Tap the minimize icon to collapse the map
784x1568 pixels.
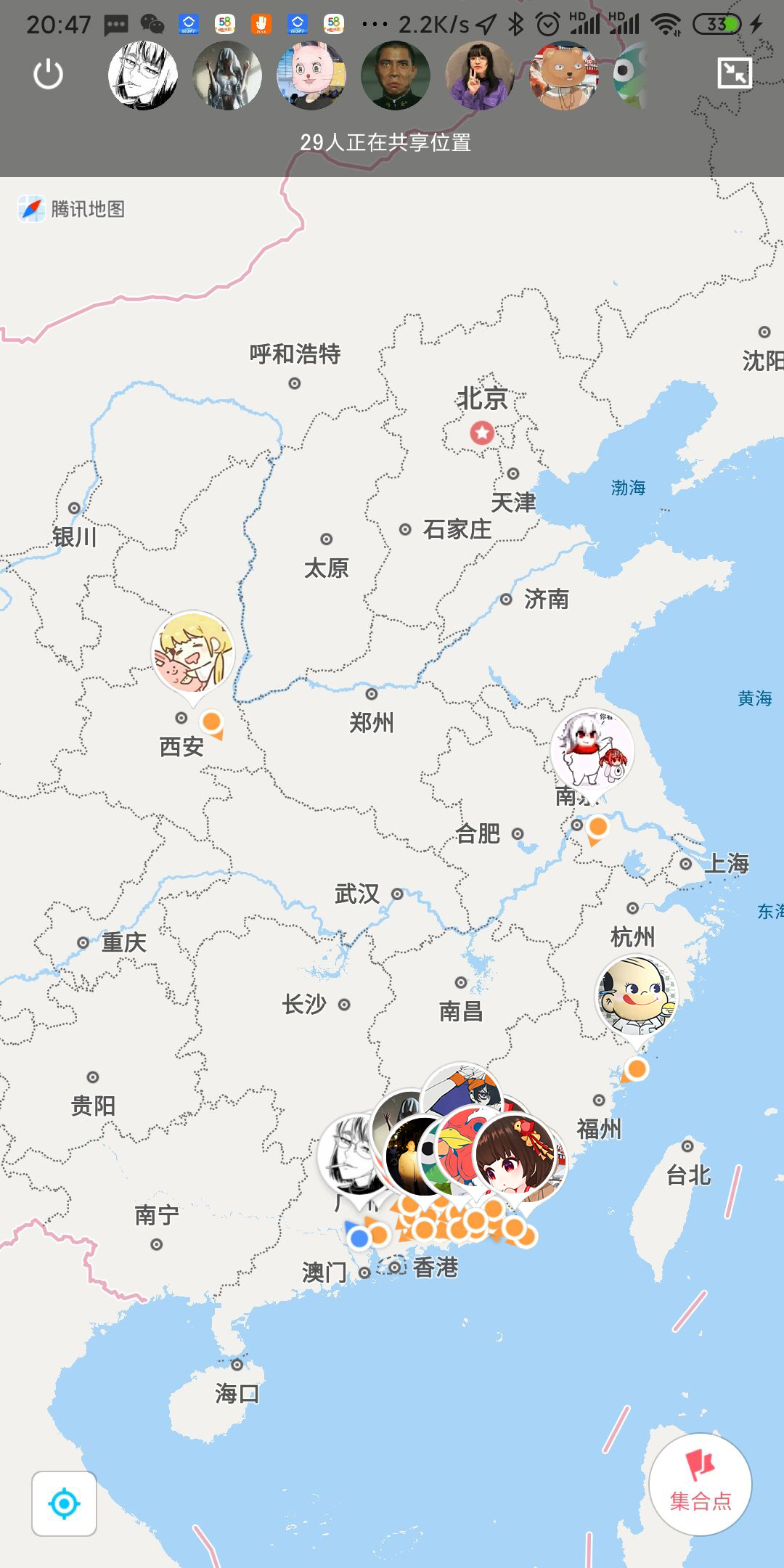pos(734,73)
